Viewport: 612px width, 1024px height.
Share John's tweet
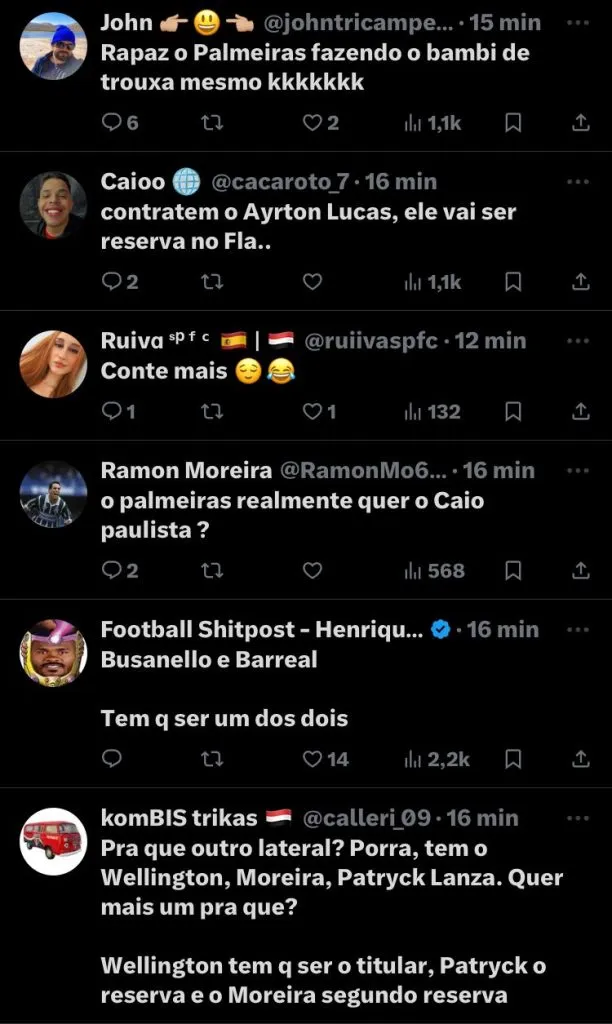[580, 122]
